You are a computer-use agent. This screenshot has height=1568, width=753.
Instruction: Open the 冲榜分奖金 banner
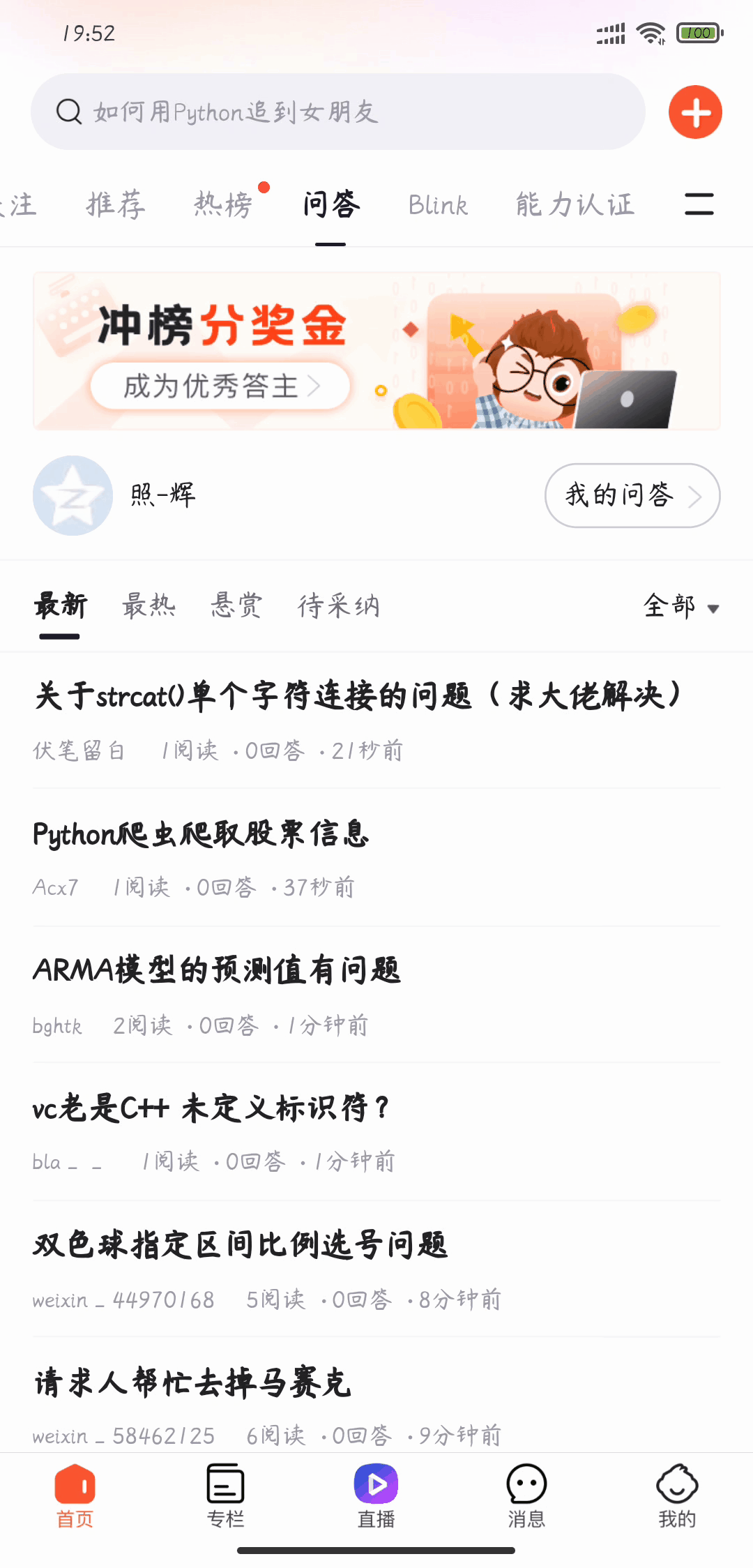[x=376, y=351]
